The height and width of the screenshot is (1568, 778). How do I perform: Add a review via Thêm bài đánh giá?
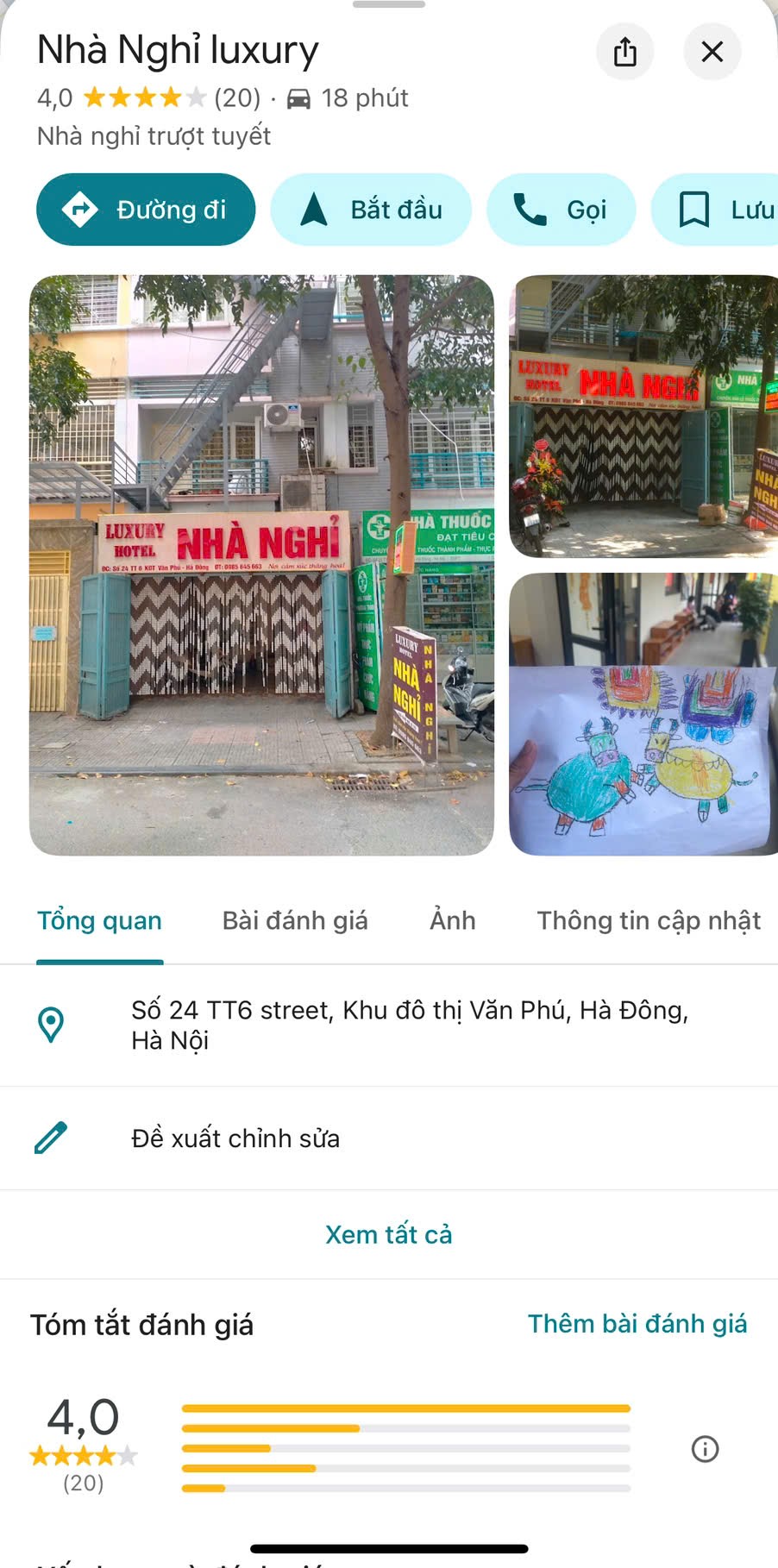tap(637, 1324)
